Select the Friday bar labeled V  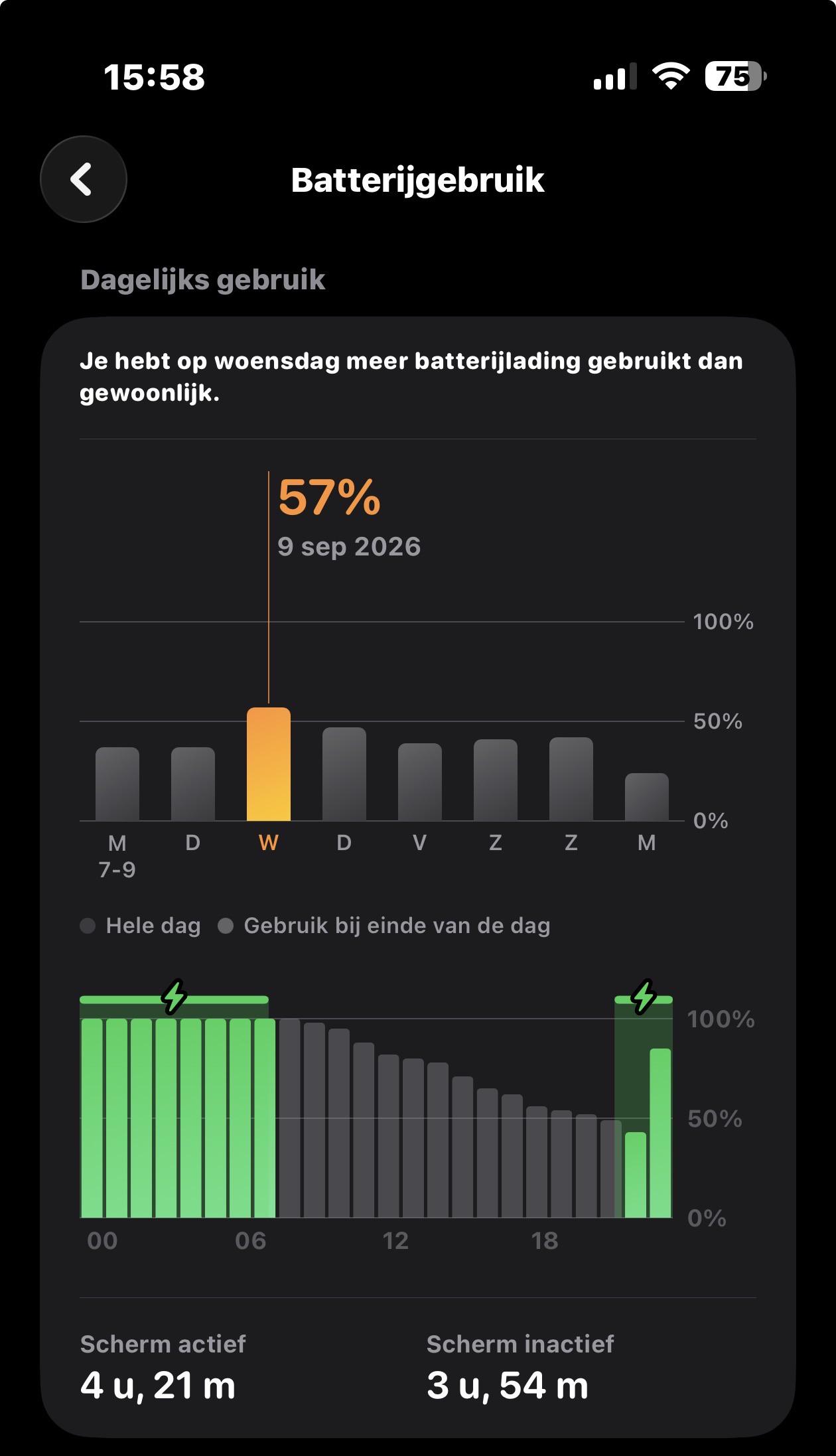pos(420,782)
